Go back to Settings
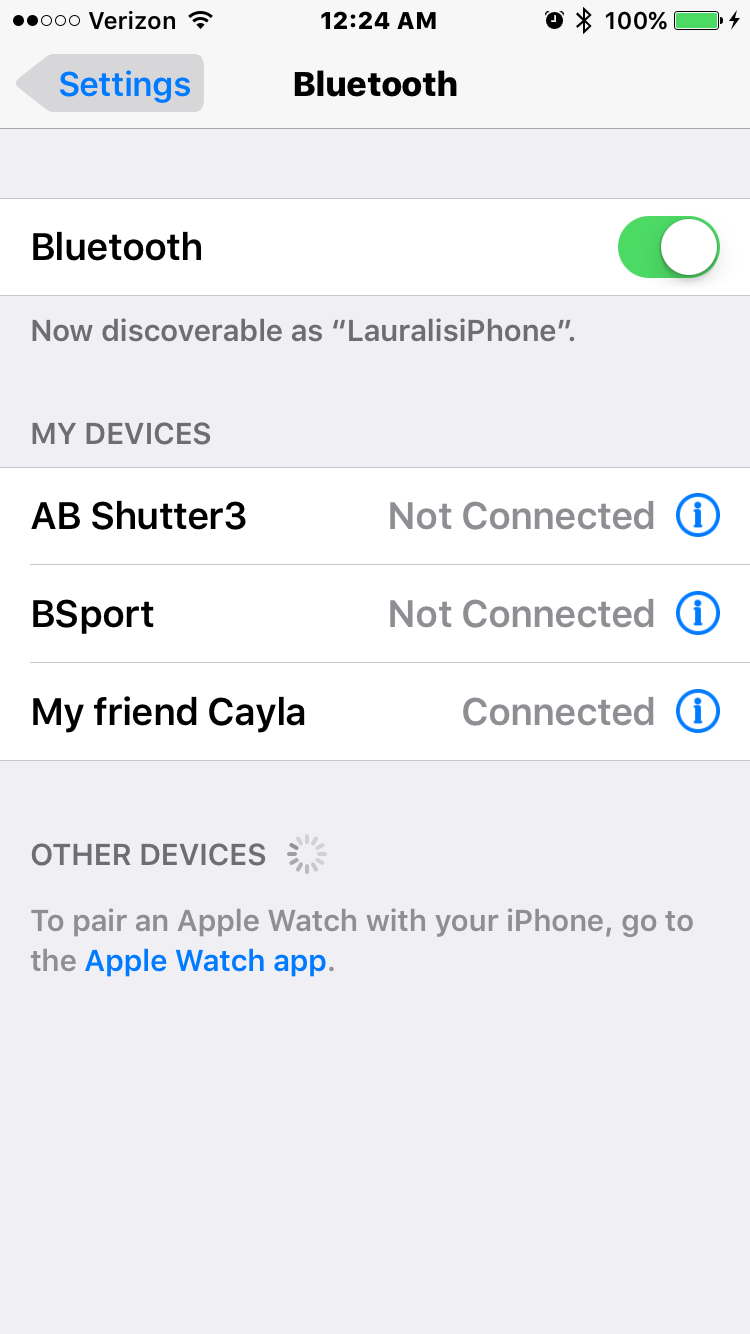The width and height of the screenshot is (750, 1334). pos(110,84)
